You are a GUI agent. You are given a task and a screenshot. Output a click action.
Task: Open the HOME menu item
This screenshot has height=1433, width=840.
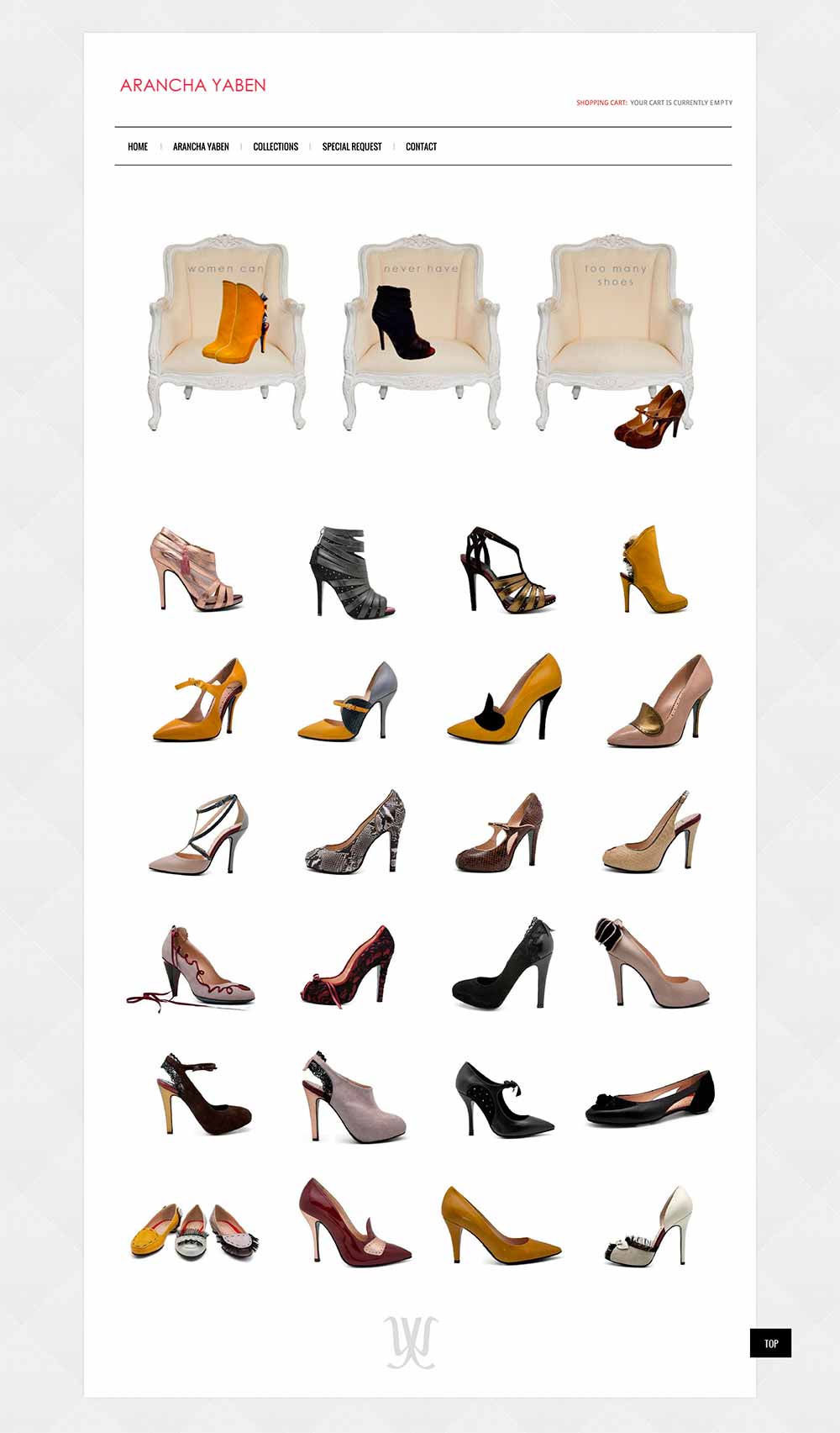pos(138,146)
